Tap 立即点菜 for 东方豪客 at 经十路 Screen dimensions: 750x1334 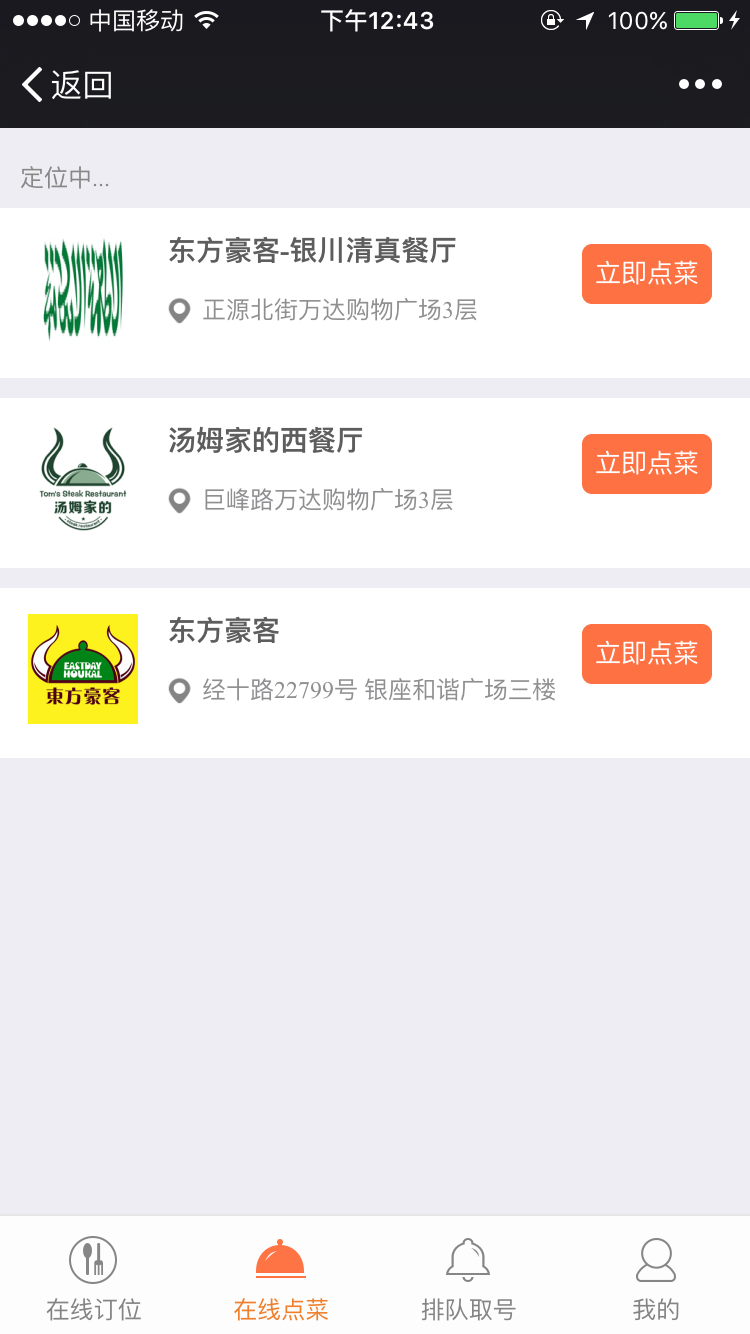point(647,654)
